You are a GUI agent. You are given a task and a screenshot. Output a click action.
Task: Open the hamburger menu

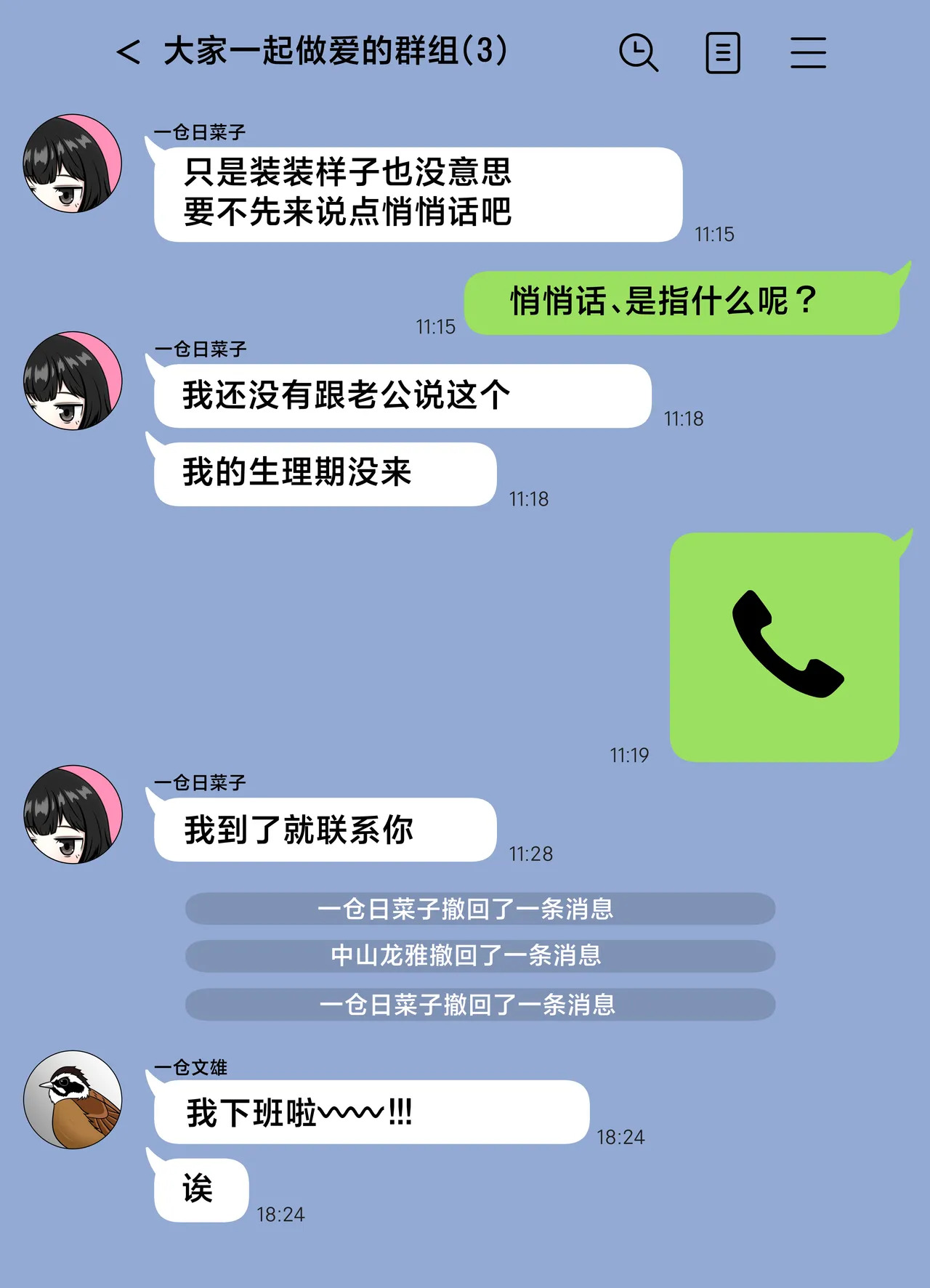808,53
